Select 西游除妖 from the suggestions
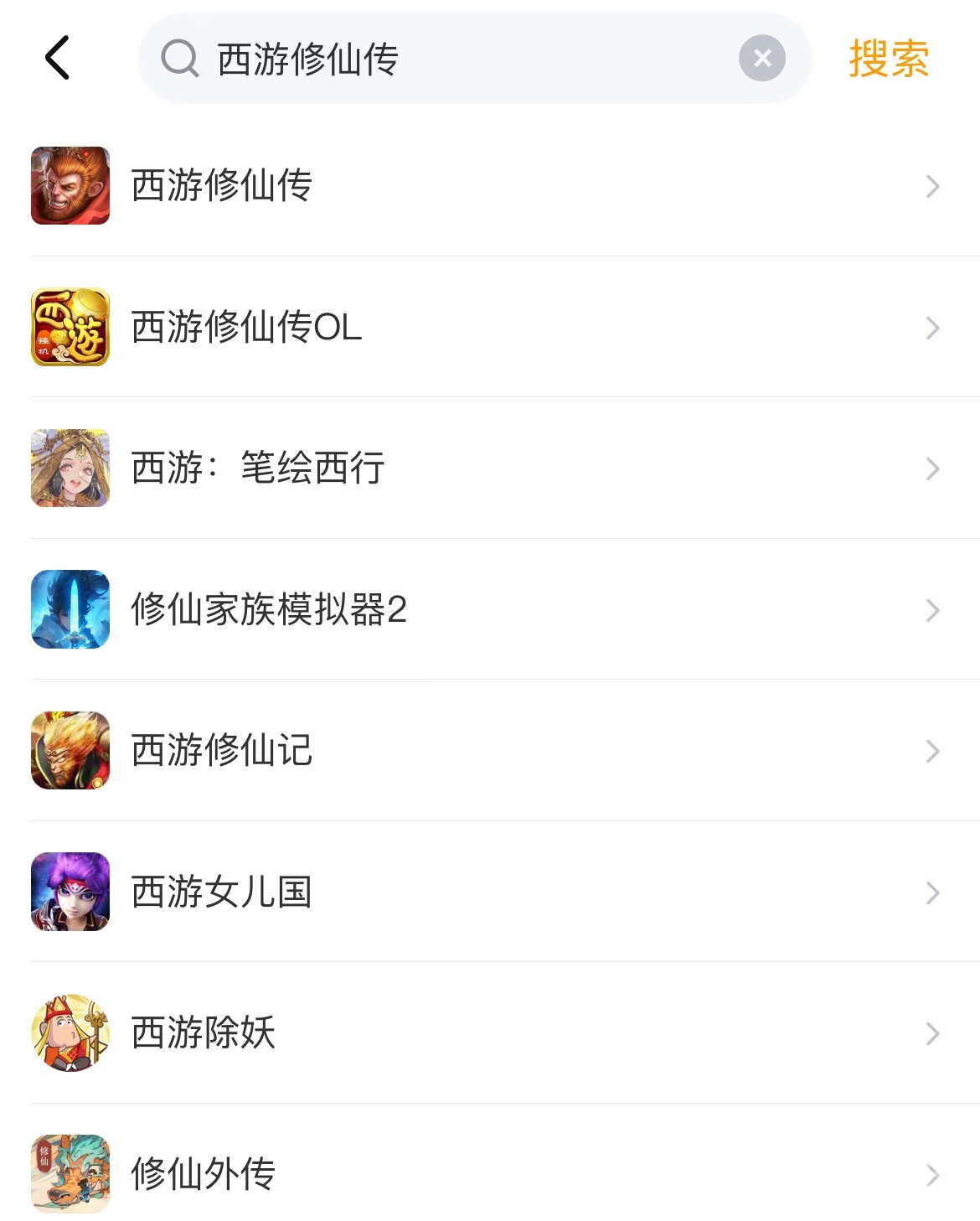 204,1032
